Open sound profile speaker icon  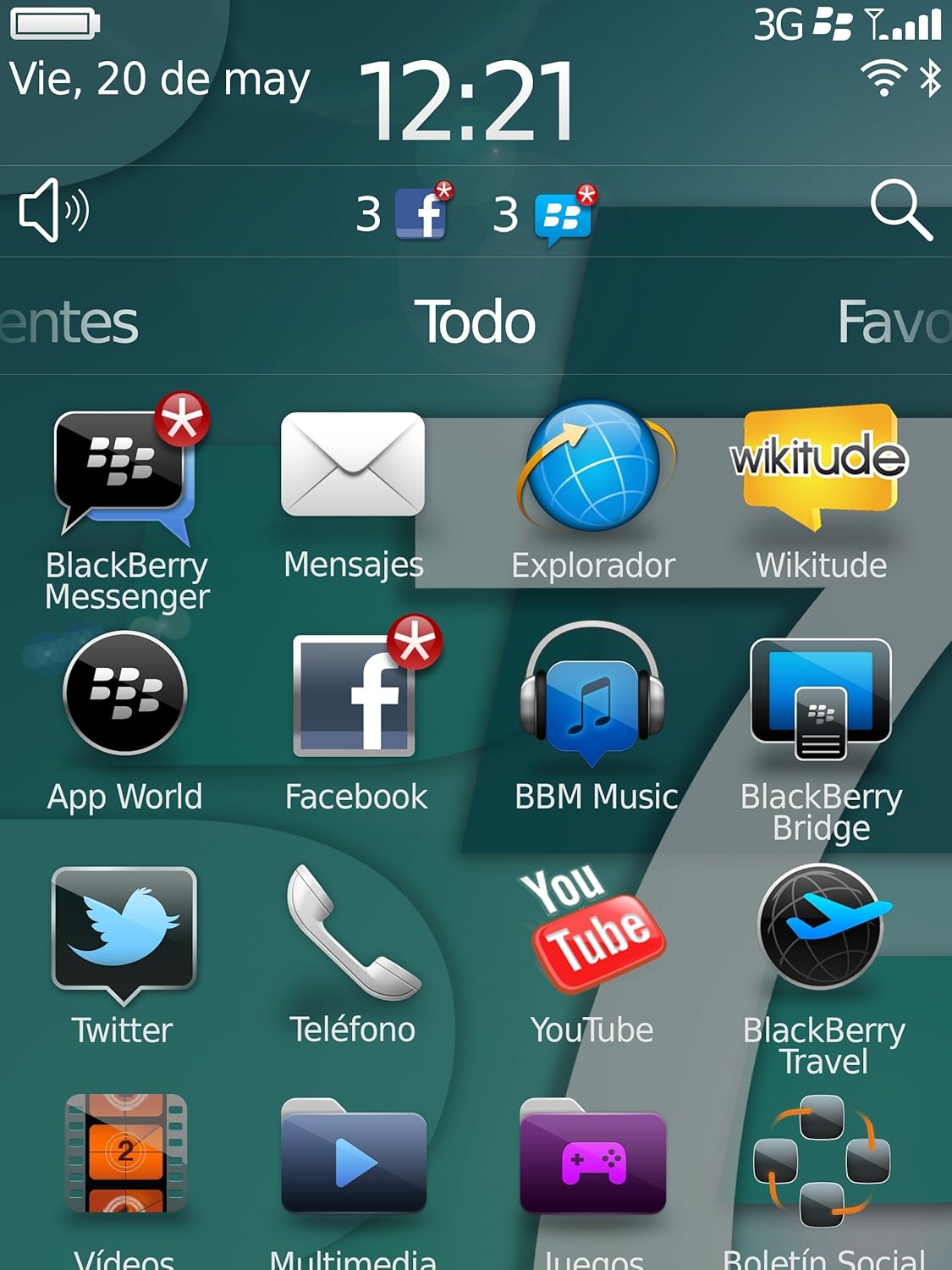point(52,211)
